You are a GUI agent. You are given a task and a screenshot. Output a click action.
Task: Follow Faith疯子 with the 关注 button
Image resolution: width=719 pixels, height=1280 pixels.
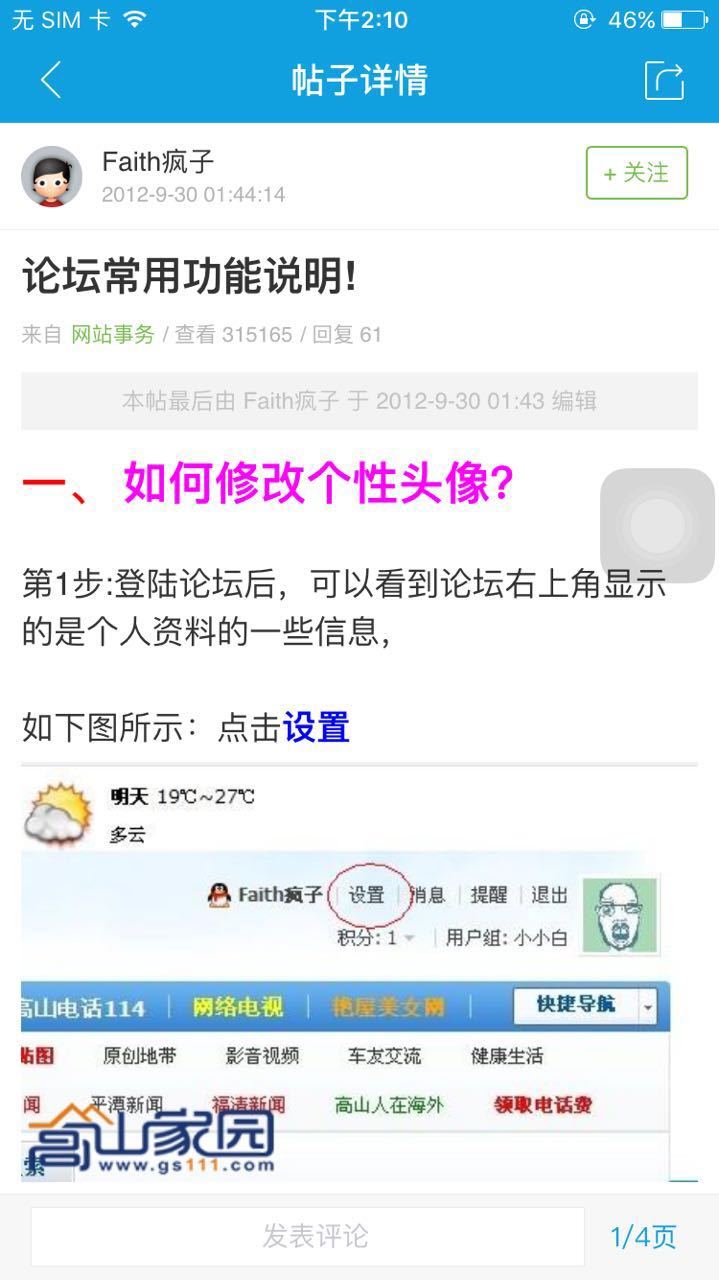click(x=636, y=173)
